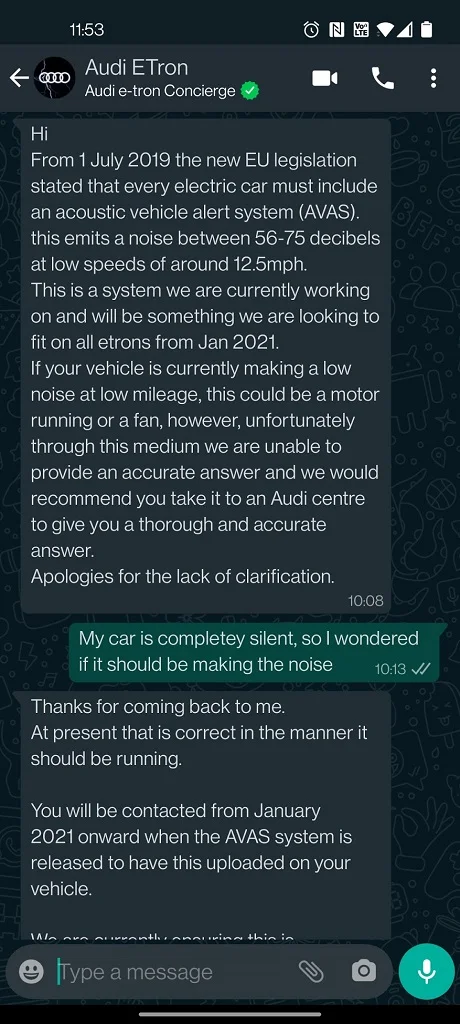The width and height of the screenshot is (460, 1024).
Task: Start a video call with Audi ETron
Action: tap(325, 78)
